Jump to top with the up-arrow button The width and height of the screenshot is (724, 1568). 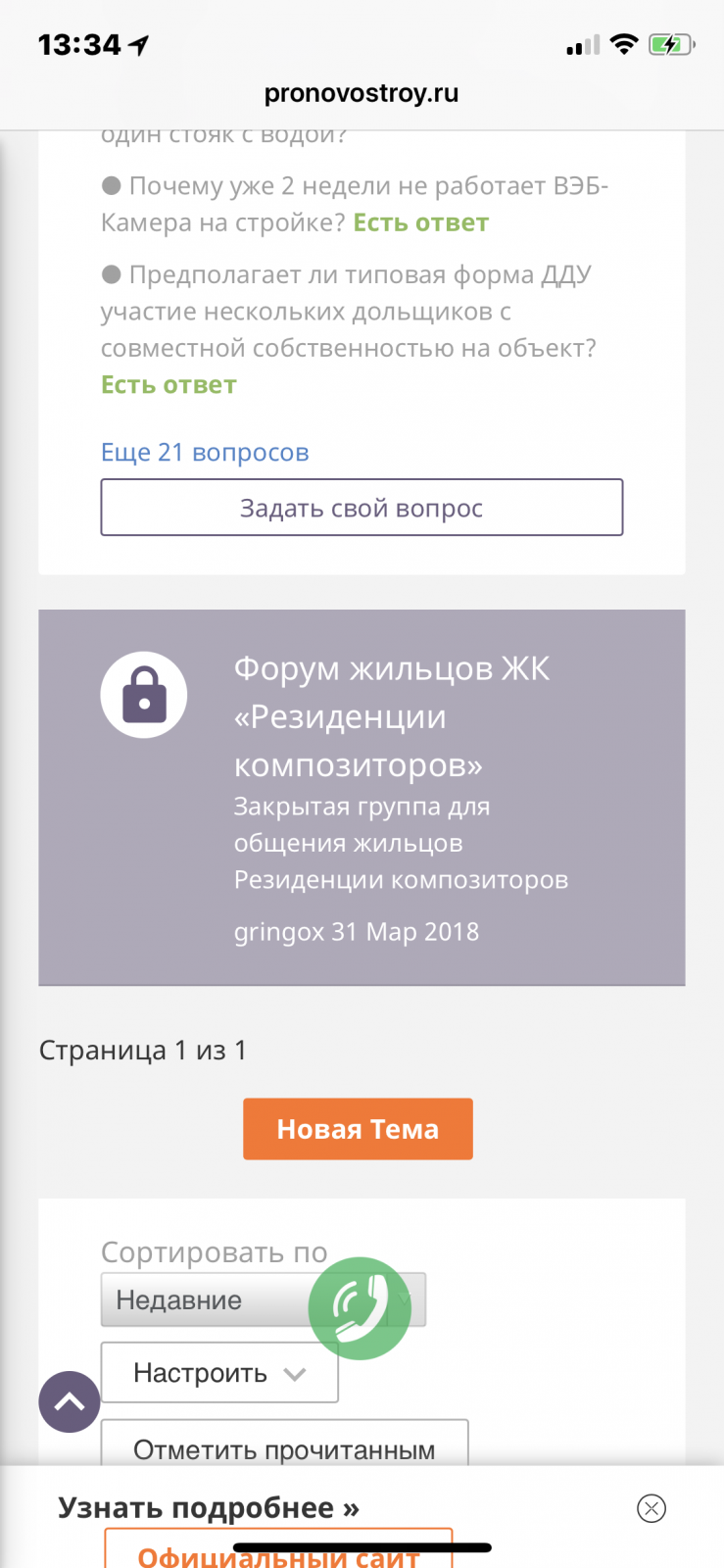tap(70, 1401)
